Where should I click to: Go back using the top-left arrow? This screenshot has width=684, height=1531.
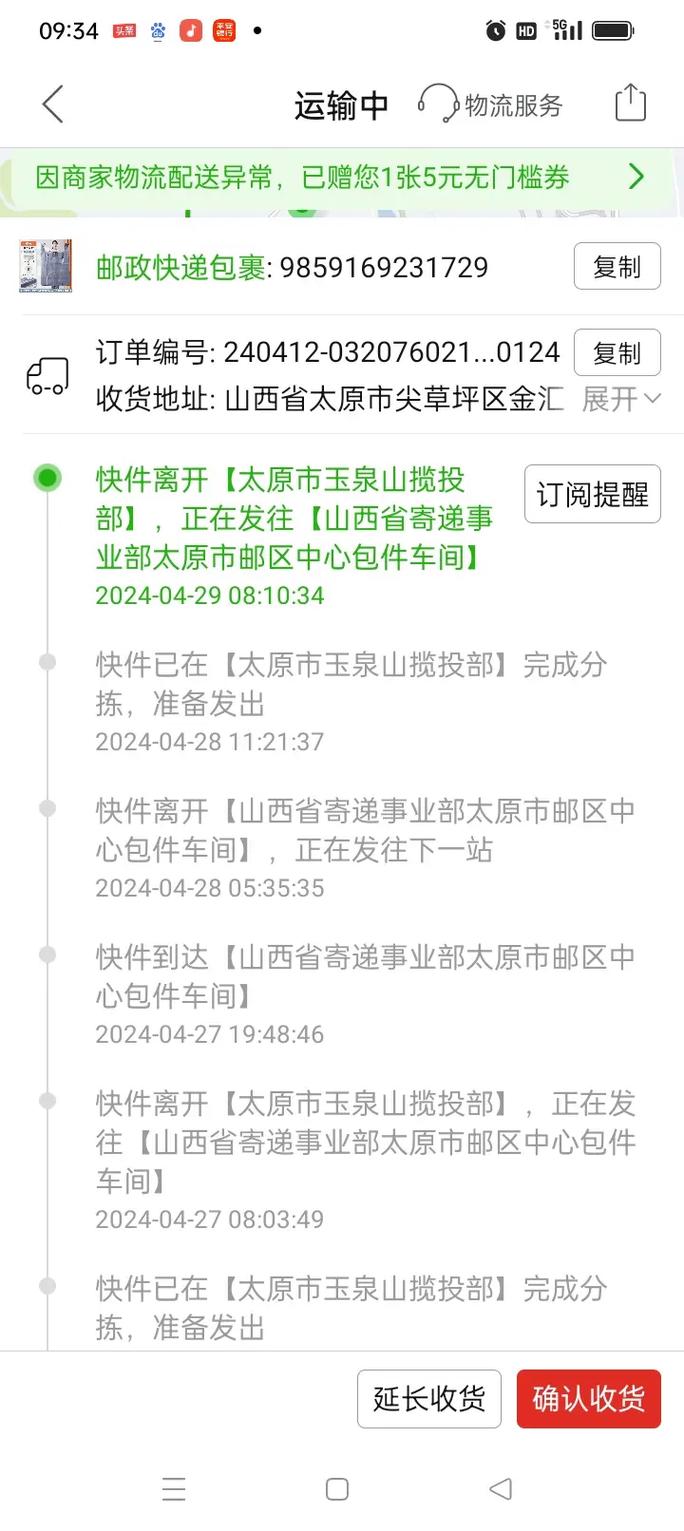pyautogui.click(x=53, y=105)
